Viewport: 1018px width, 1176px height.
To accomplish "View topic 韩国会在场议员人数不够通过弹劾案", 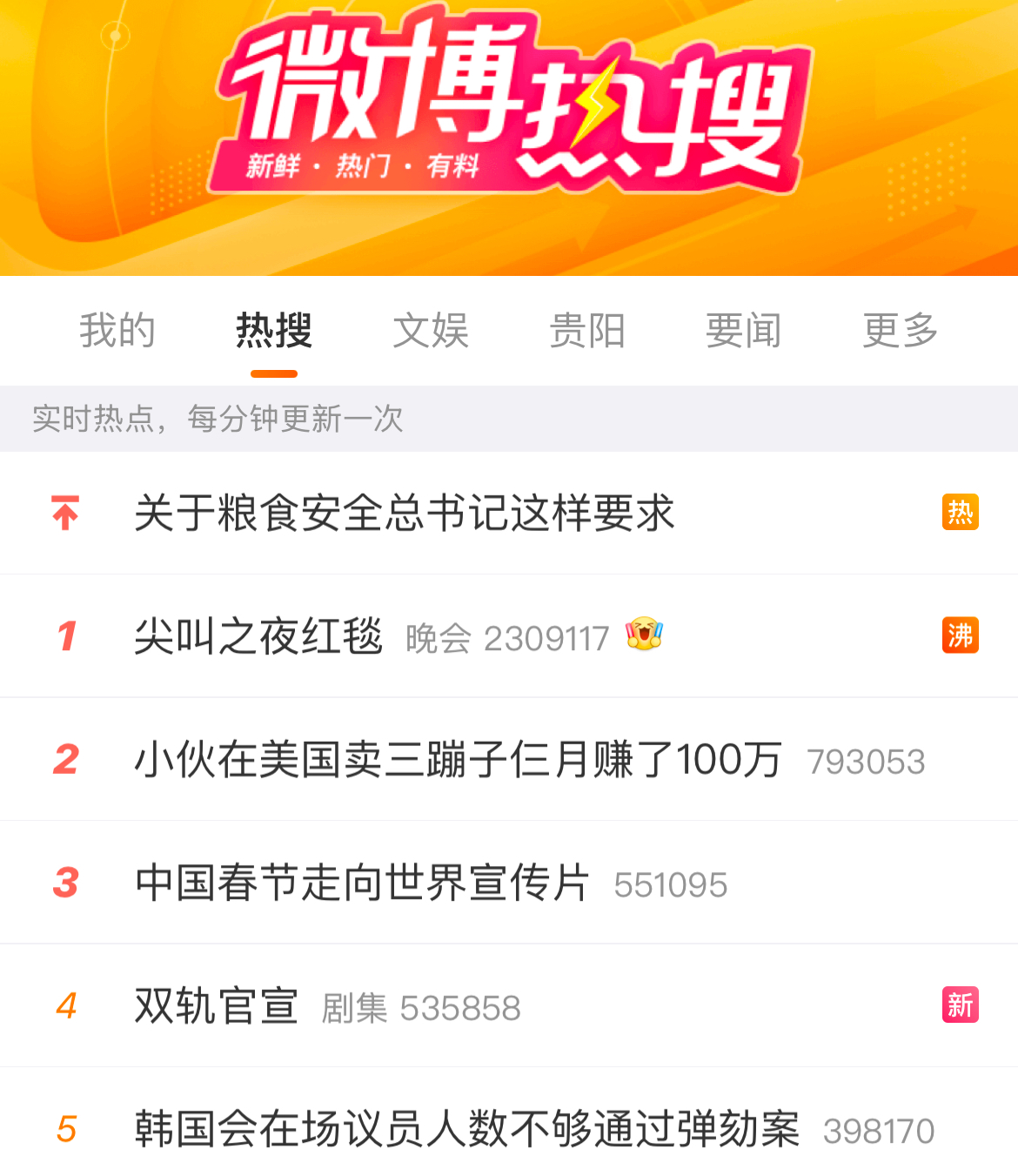I will click(x=467, y=1129).
